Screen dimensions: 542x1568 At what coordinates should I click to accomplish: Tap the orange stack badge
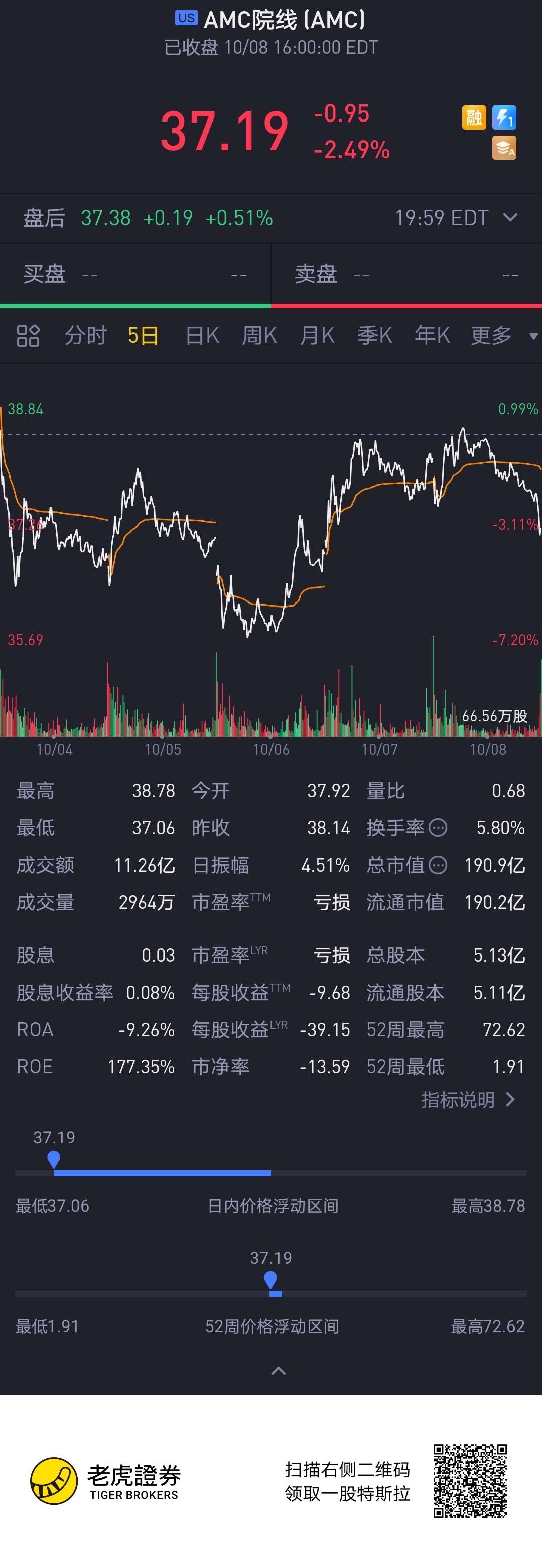point(504,148)
